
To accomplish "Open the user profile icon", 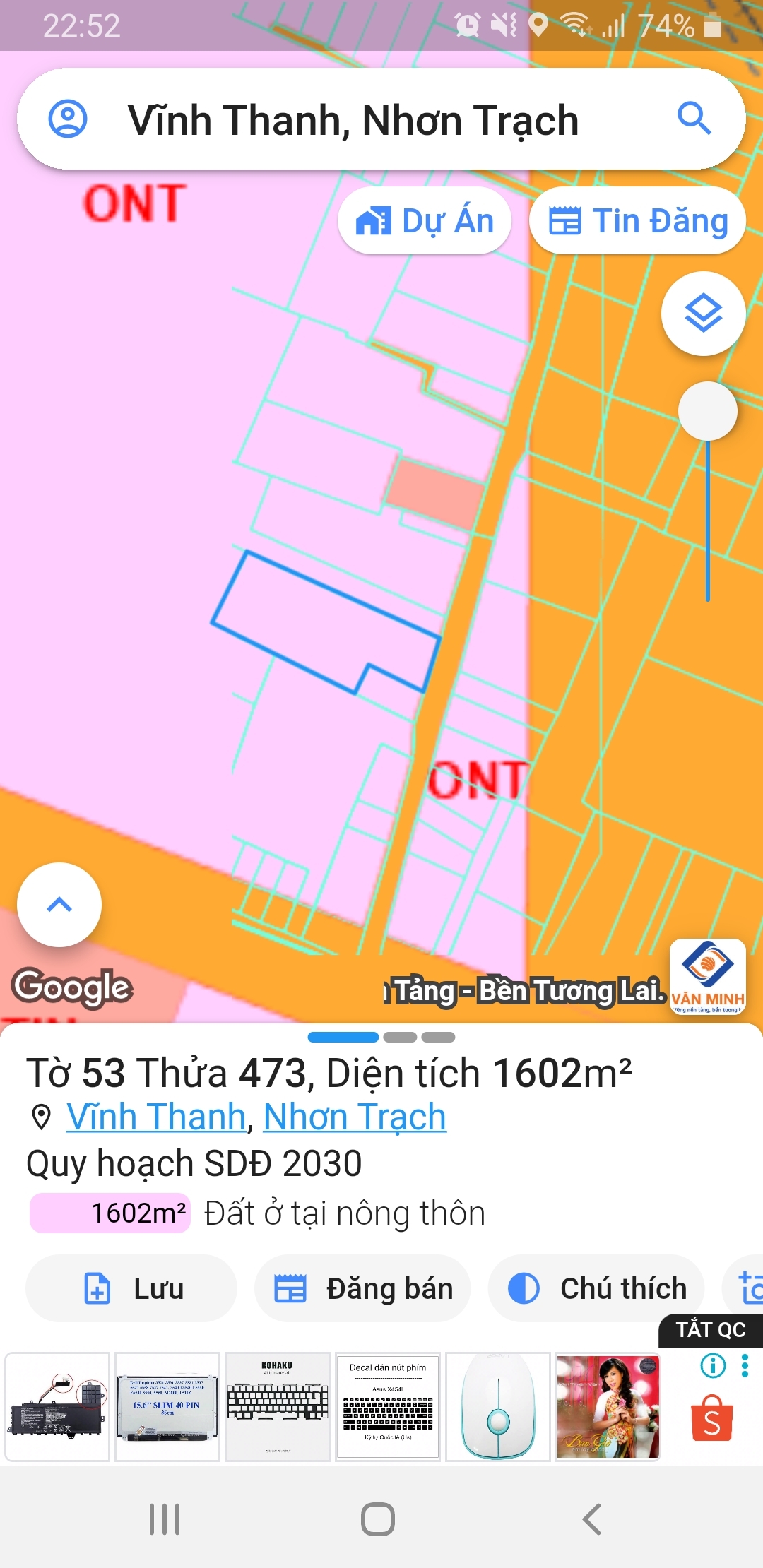I will pos(68,119).
